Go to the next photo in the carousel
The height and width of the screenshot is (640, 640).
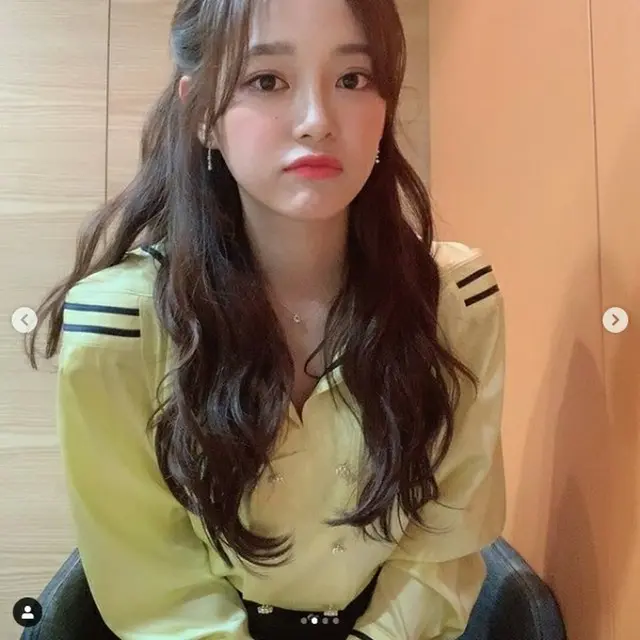click(x=615, y=320)
